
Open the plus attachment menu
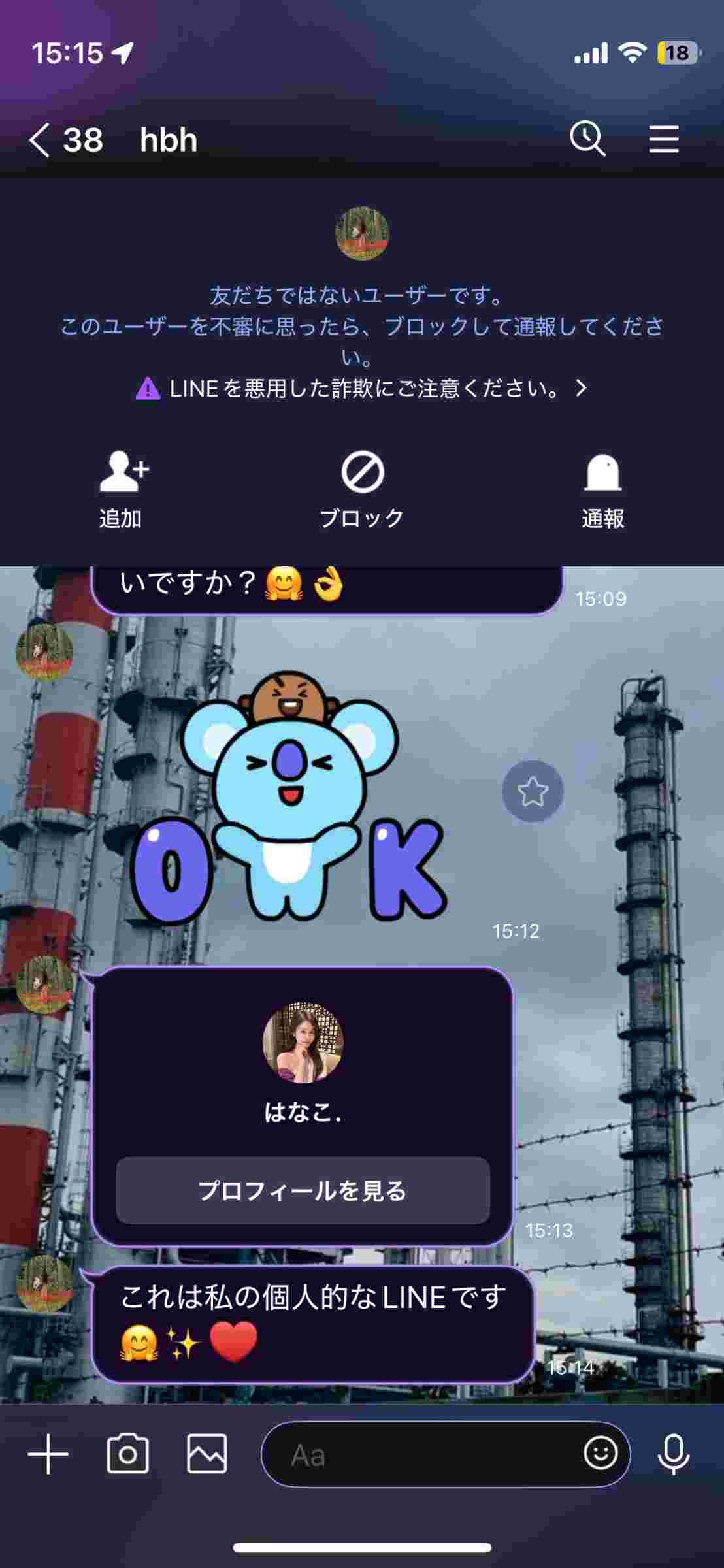click(x=48, y=1454)
